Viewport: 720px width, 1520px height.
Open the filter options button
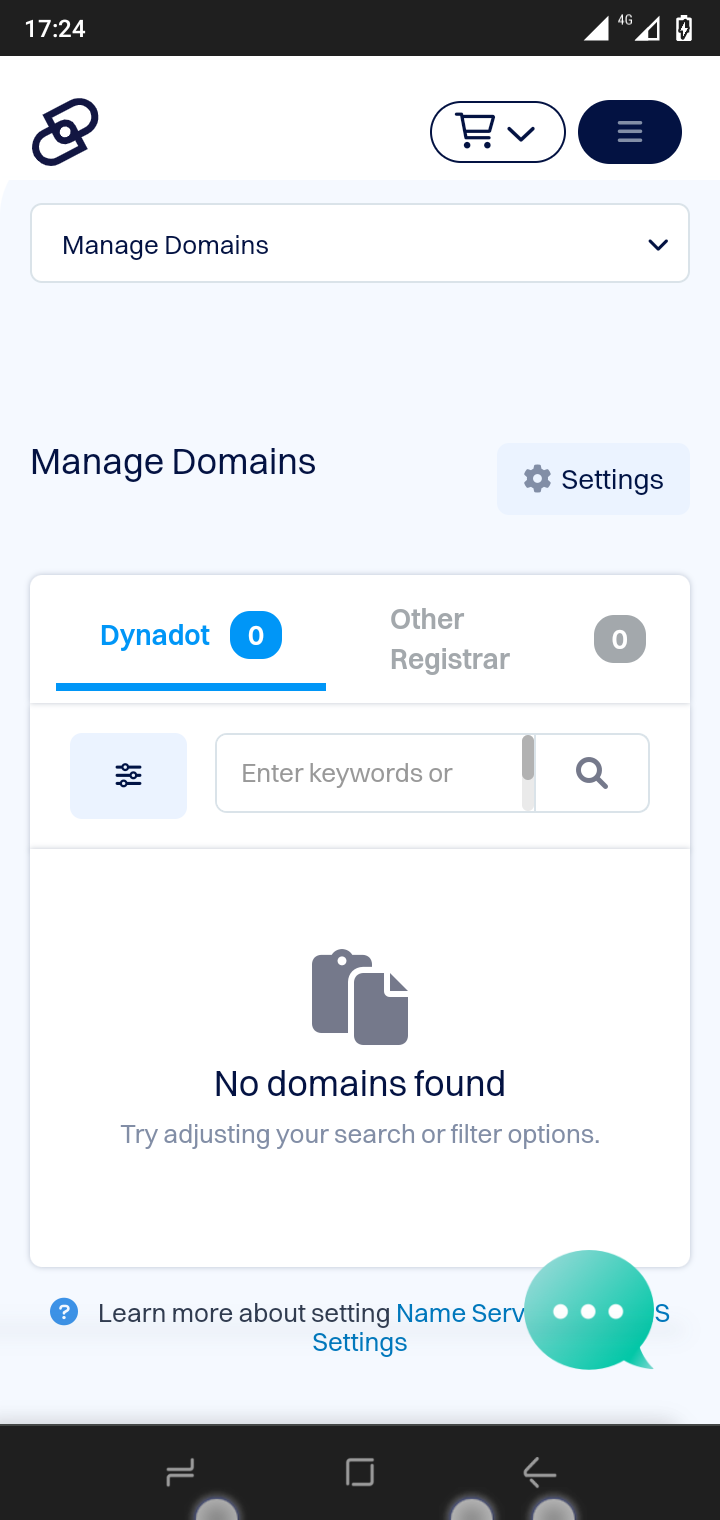point(128,775)
